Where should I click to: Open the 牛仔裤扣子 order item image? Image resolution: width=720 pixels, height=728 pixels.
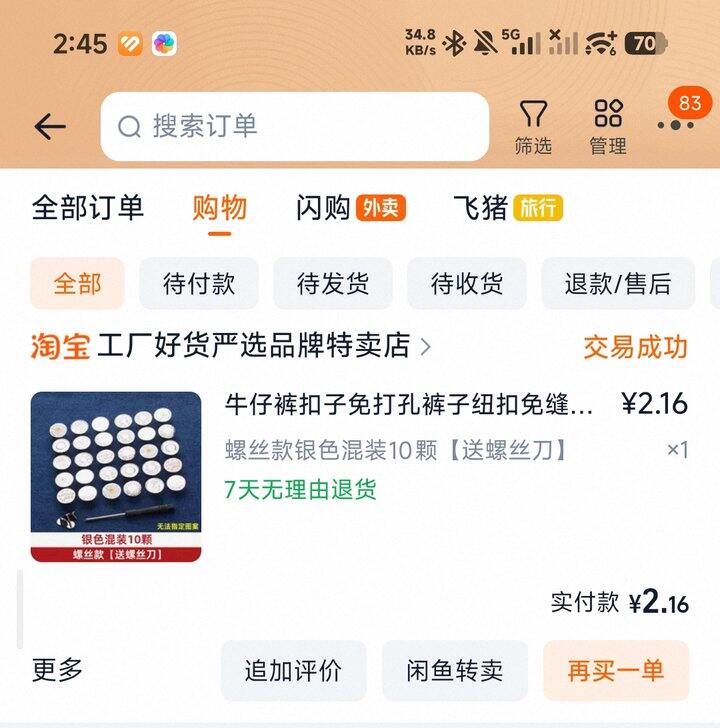(x=115, y=476)
